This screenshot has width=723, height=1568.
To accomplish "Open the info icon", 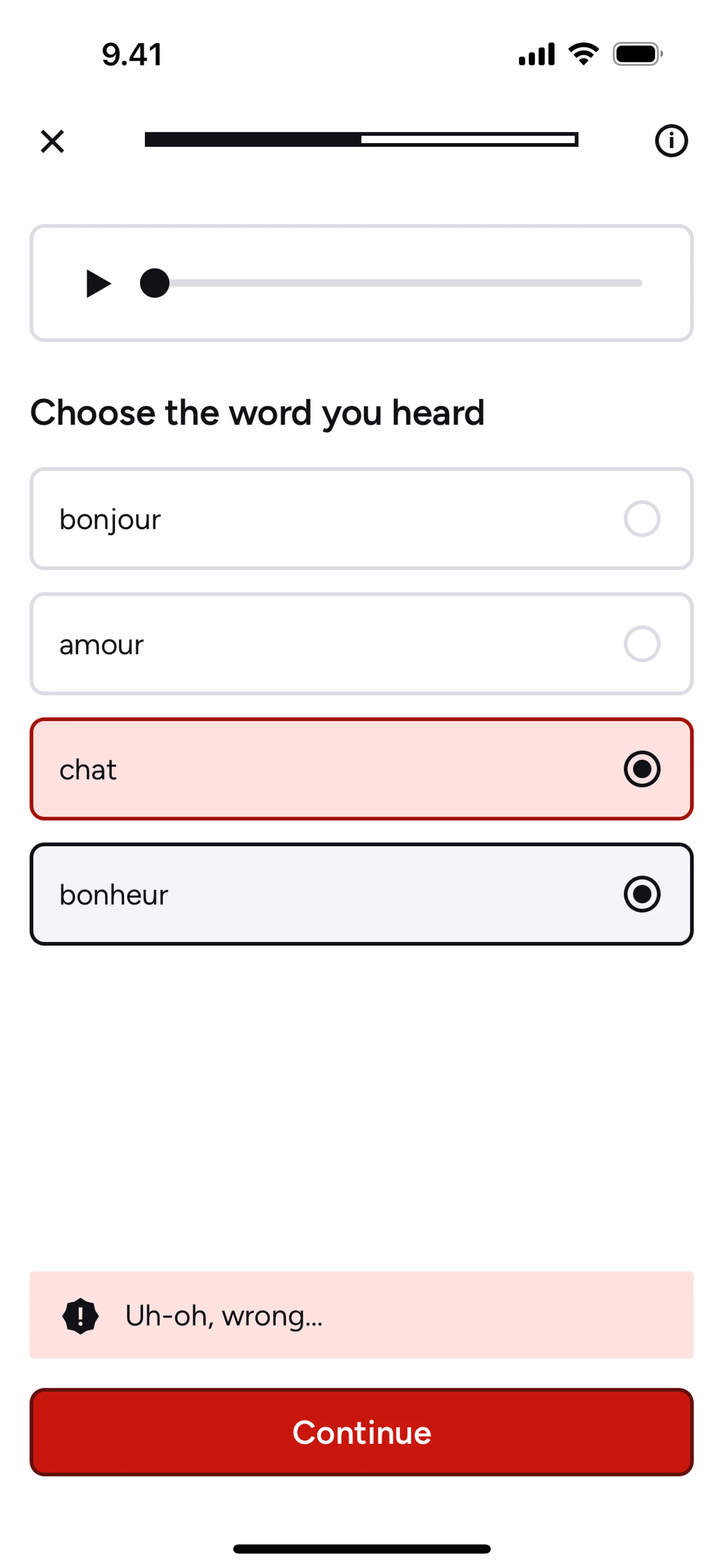I will [671, 141].
